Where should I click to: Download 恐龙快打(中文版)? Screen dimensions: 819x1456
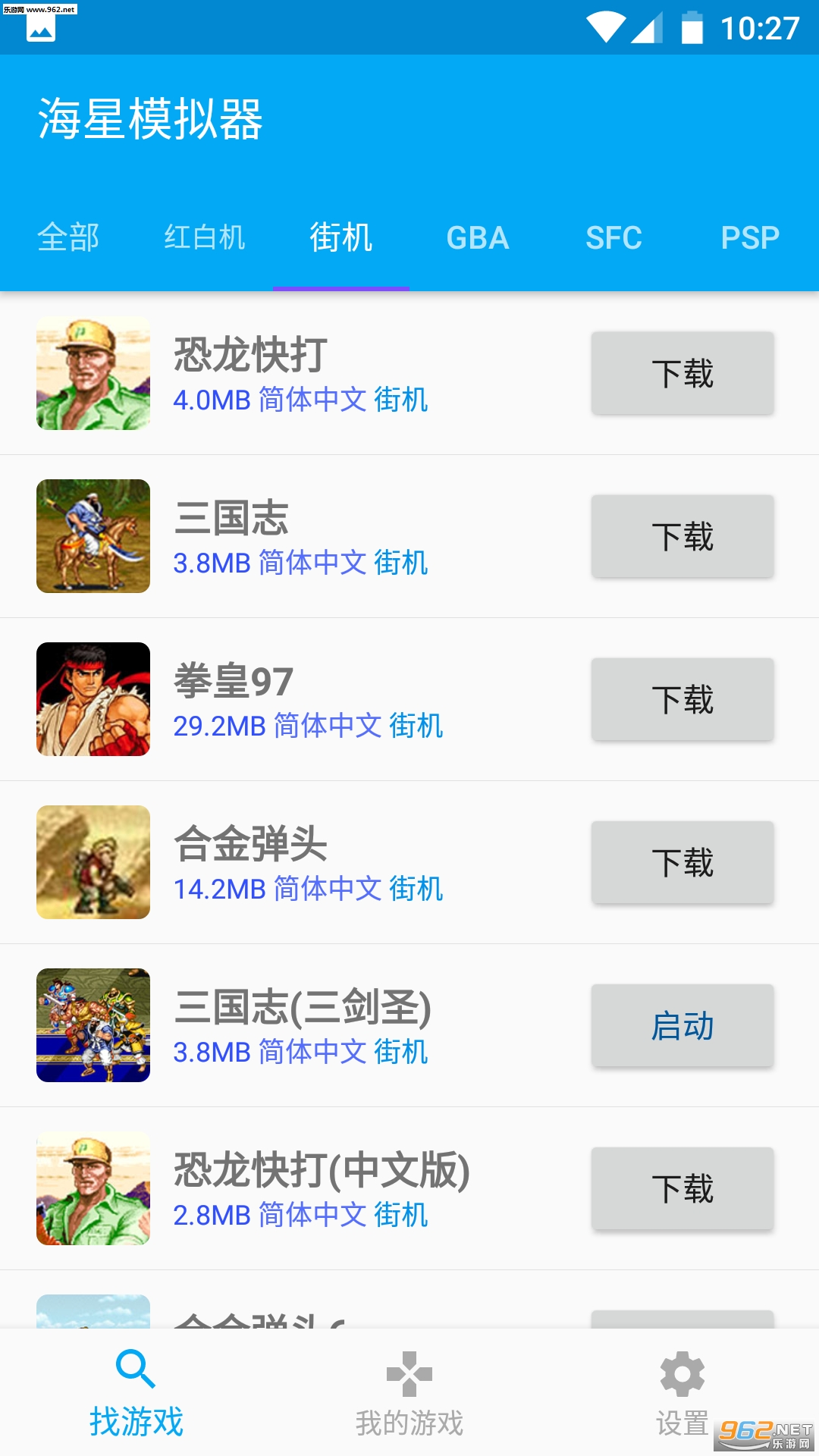click(682, 1188)
